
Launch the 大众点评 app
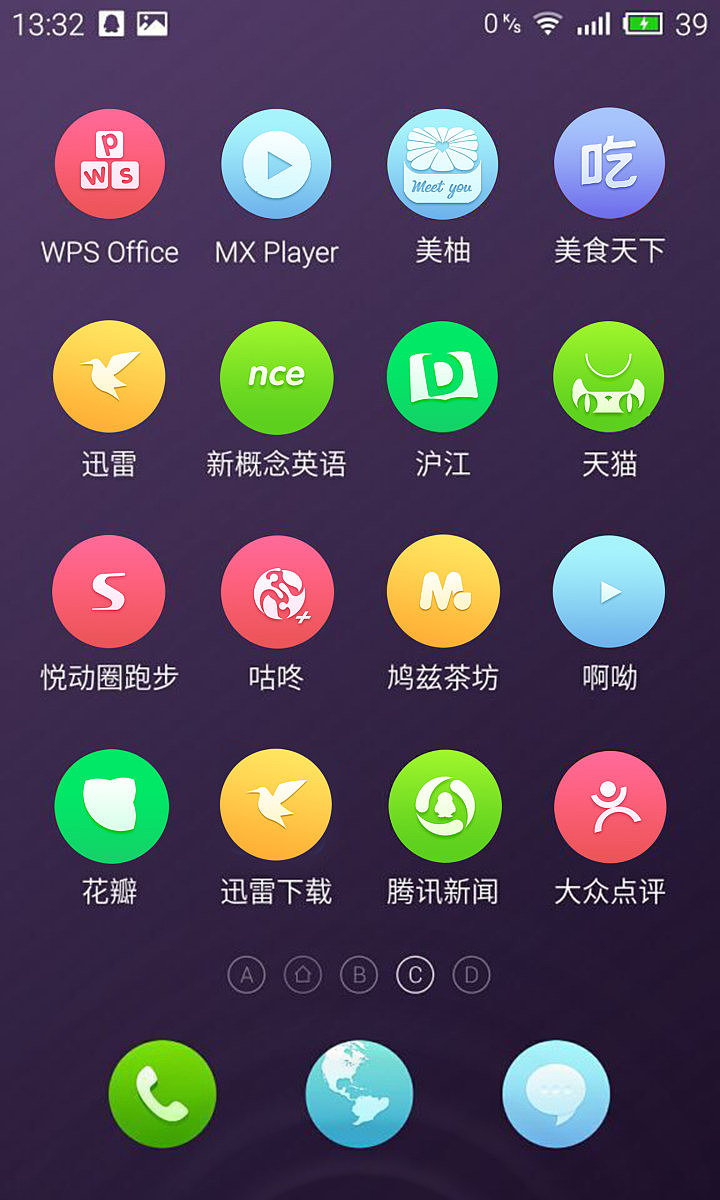tap(610, 806)
